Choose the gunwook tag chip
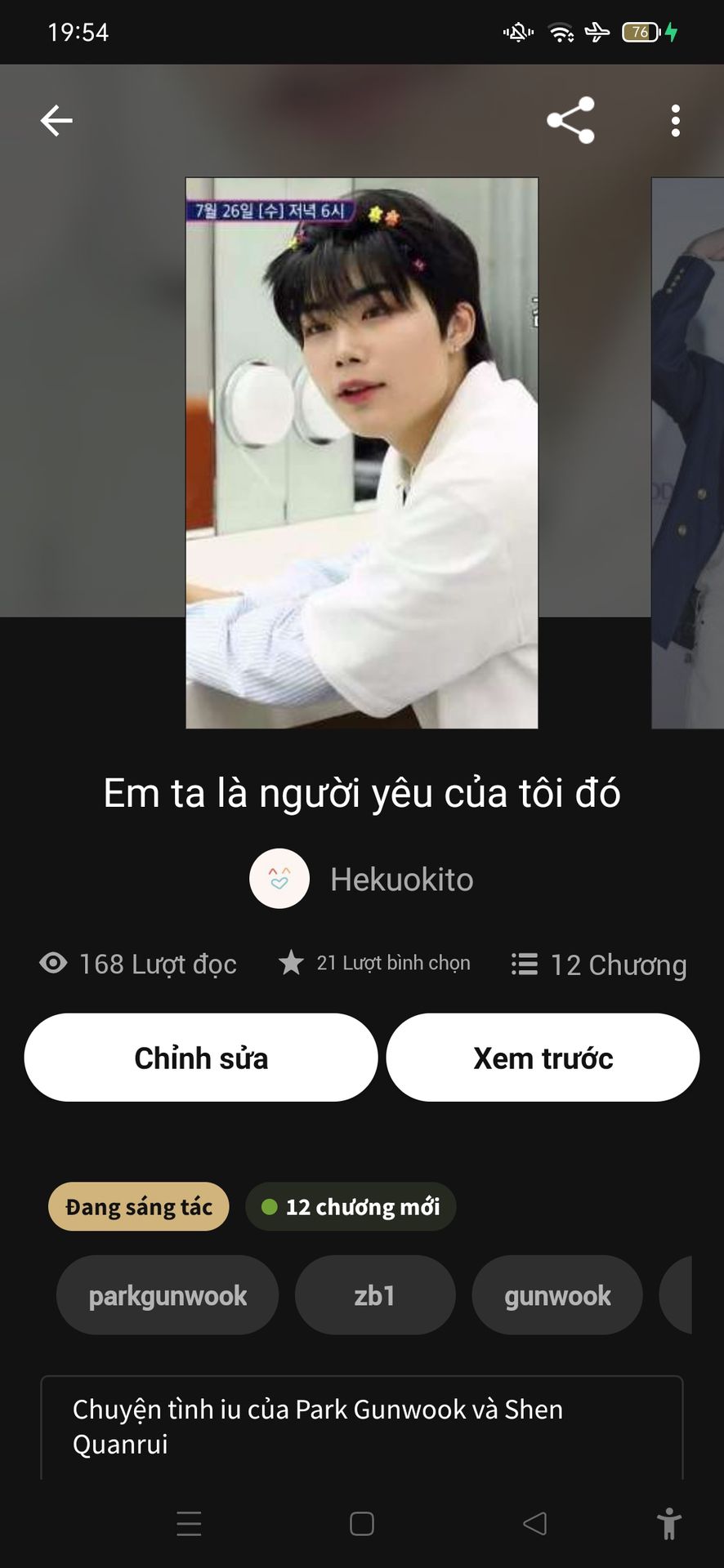Viewport: 724px width, 1568px height. point(557,1296)
